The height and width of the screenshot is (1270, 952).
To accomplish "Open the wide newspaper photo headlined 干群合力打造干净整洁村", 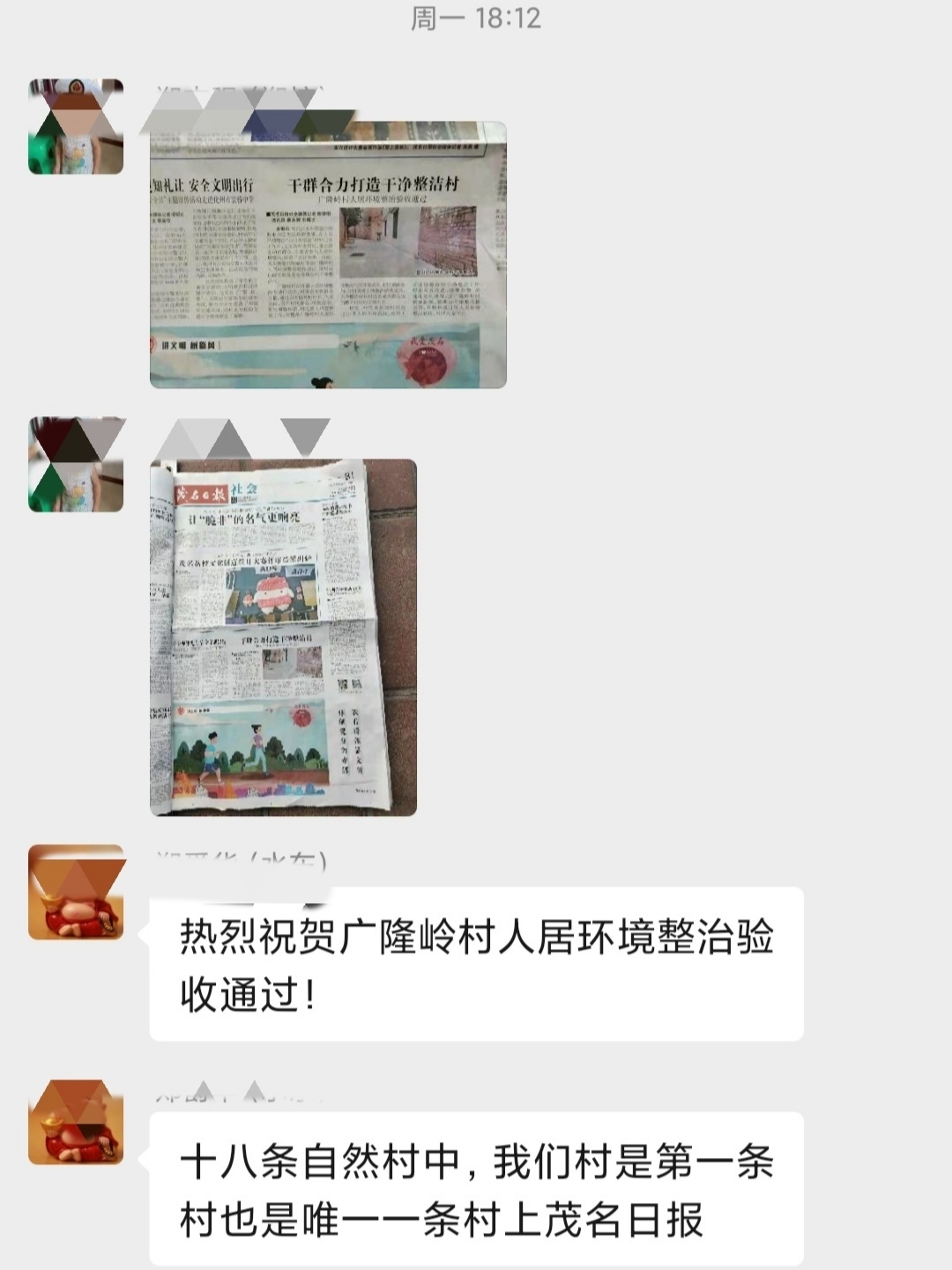I will pos(328,255).
